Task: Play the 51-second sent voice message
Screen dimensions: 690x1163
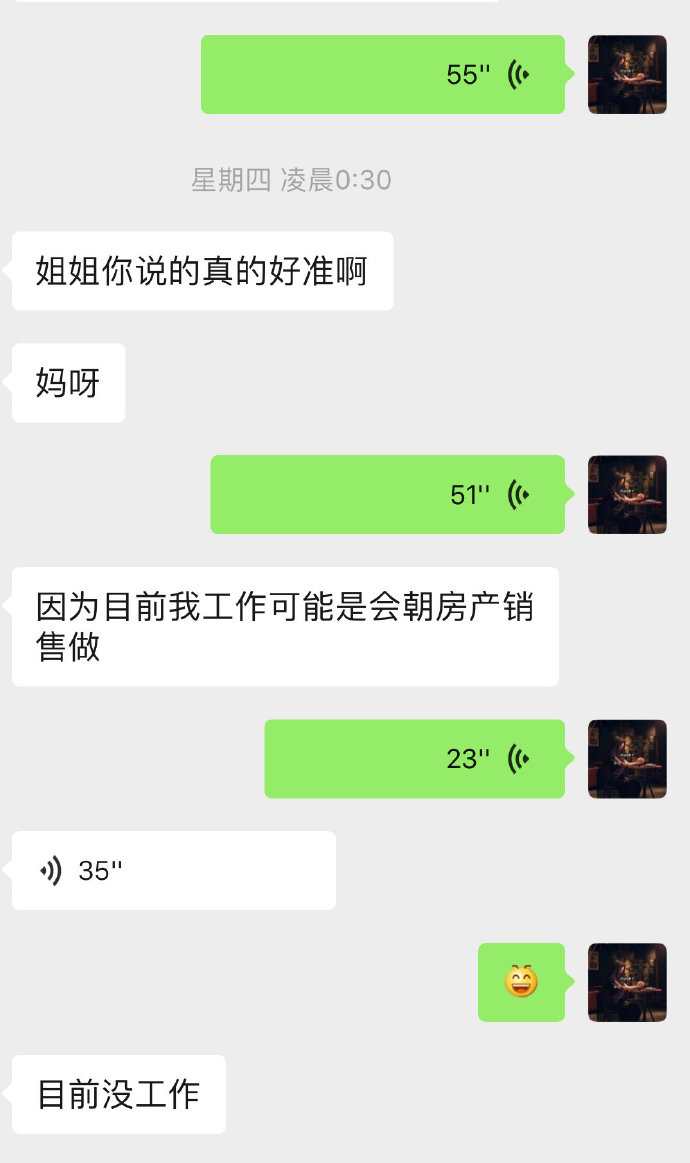Action: click(x=387, y=494)
